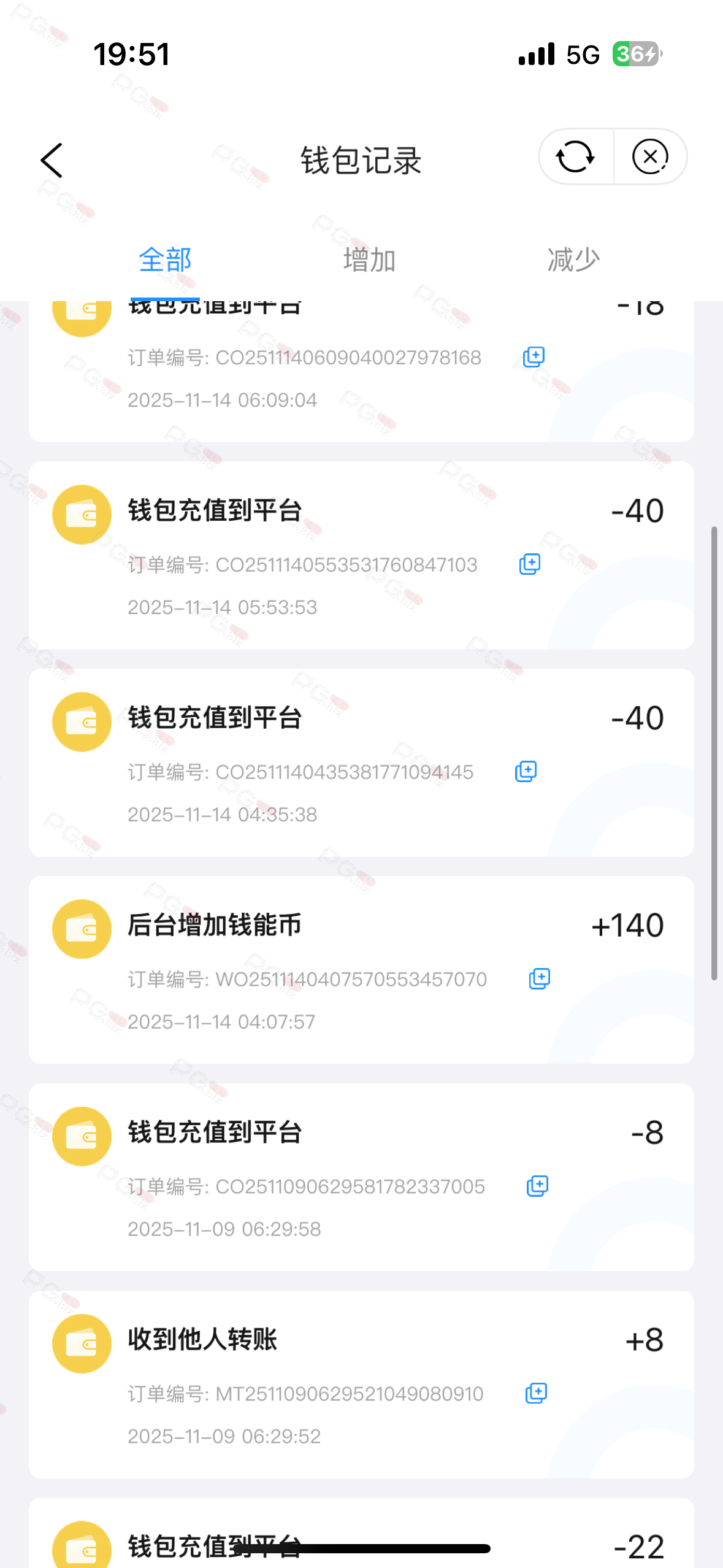Screen dimensions: 723x1568
Task: Show only 减少 records
Action: [573, 260]
